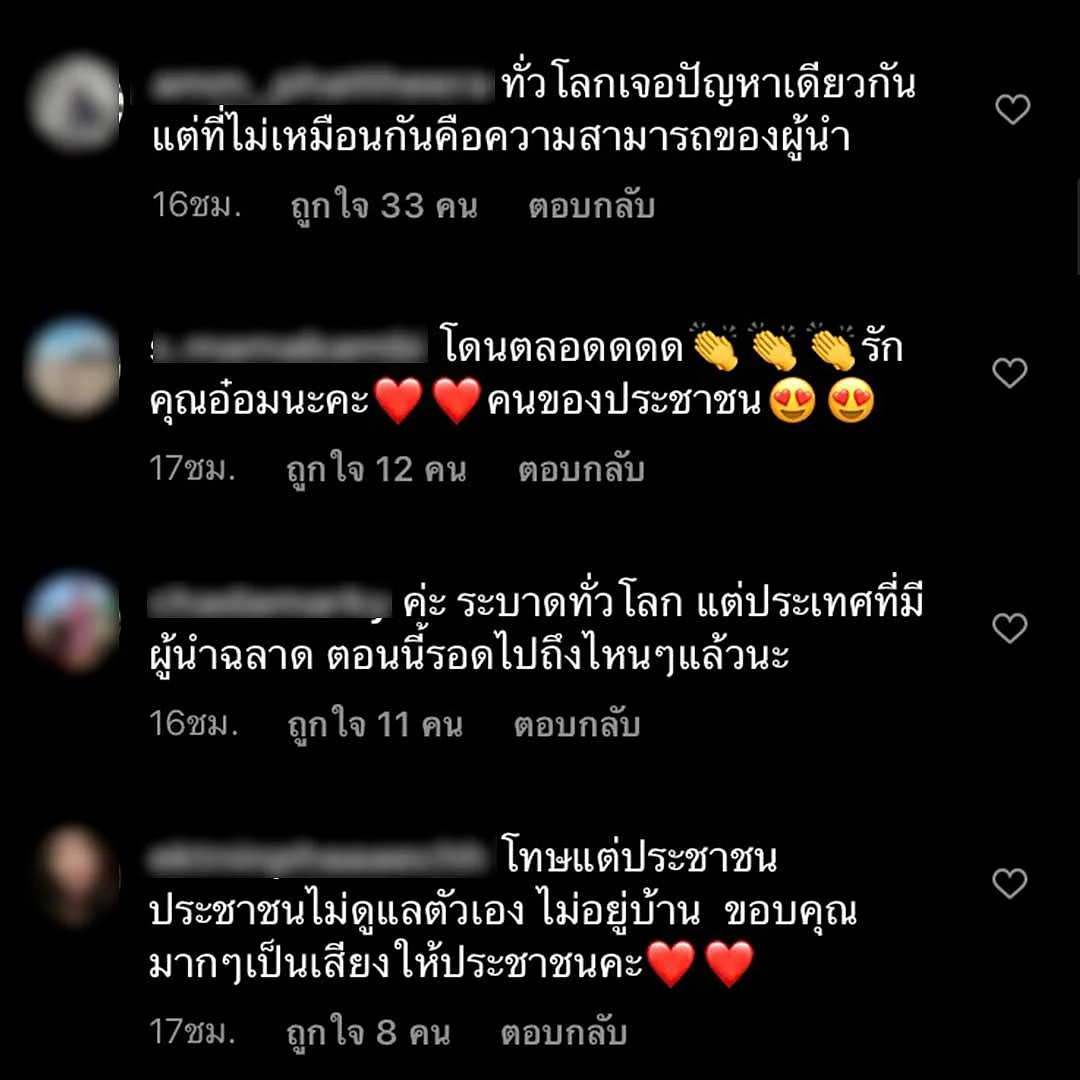Screen dimensions: 1080x1080
Task: Reply to the comment with 11 likes
Action: [576, 724]
